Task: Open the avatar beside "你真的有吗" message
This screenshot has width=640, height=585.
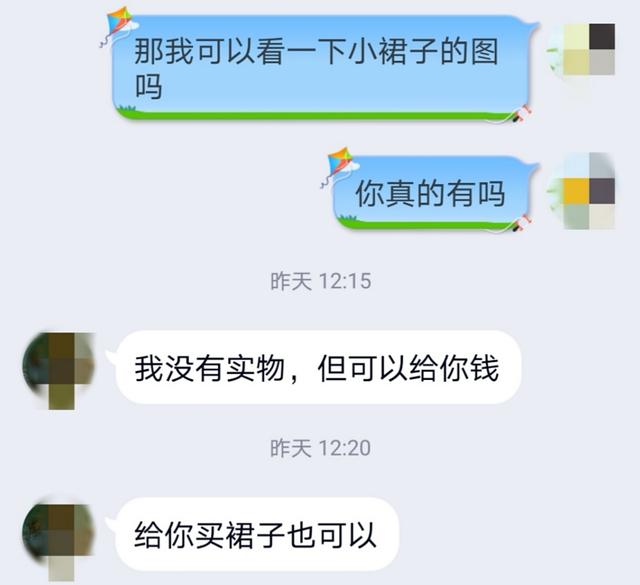Action: tap(588, 192)
